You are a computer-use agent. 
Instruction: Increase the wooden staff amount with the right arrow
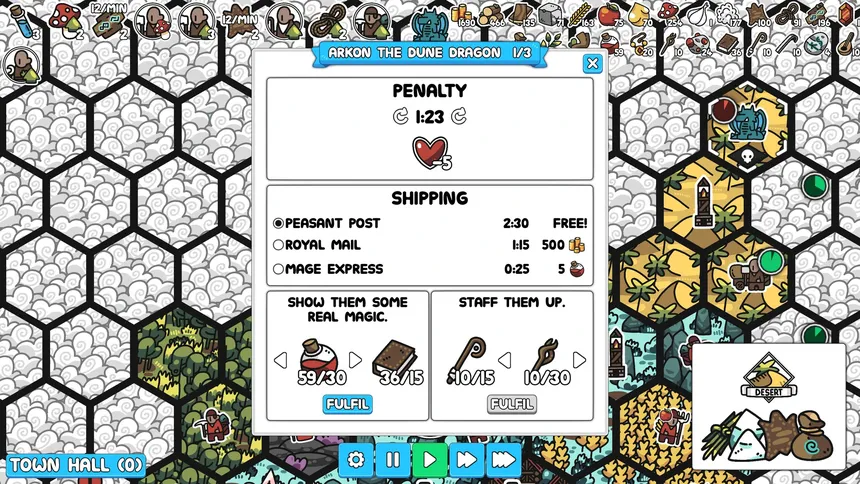tap(579, 359)
